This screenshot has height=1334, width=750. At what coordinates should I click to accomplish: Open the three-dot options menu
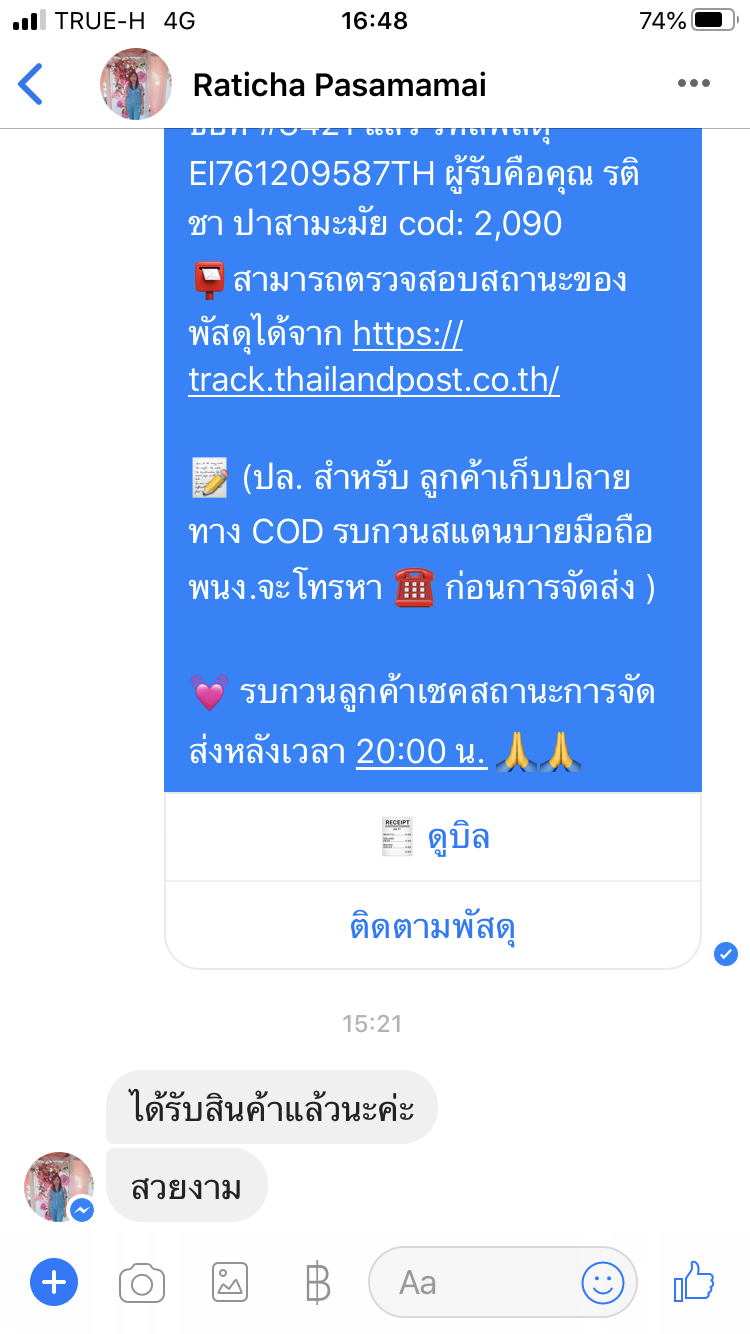pyautogui.click(x=693, y=84)
